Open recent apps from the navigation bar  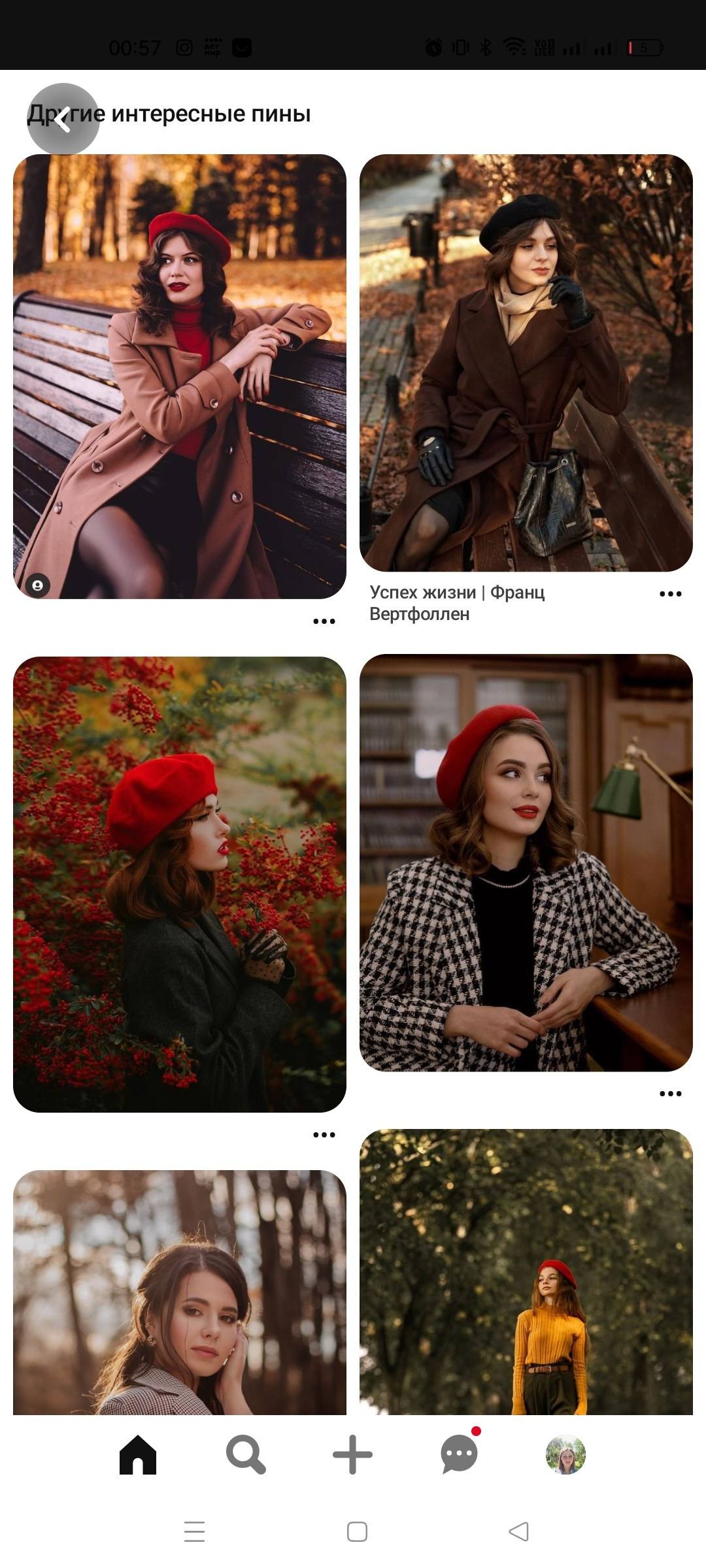point(194,1531)
